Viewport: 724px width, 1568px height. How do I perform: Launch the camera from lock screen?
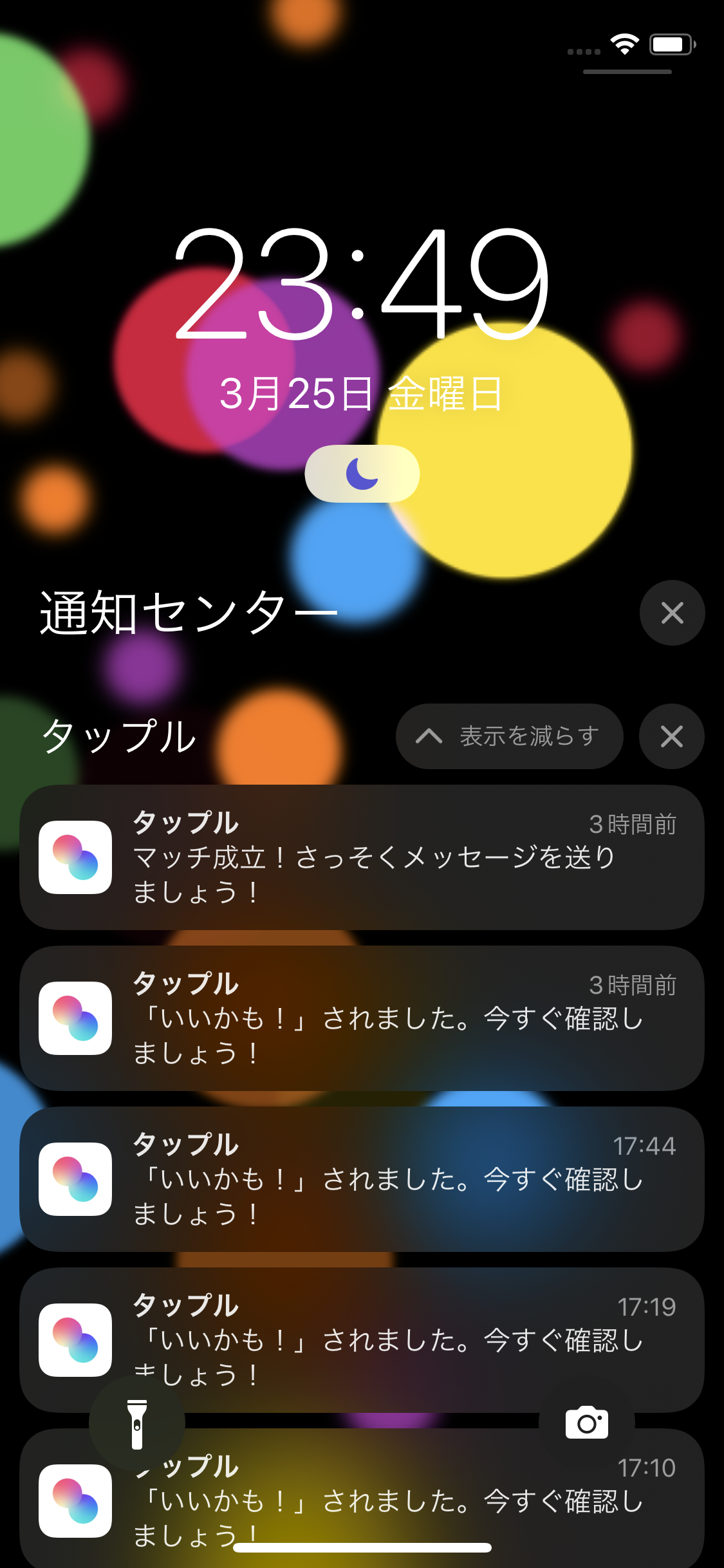point(586,1423)
